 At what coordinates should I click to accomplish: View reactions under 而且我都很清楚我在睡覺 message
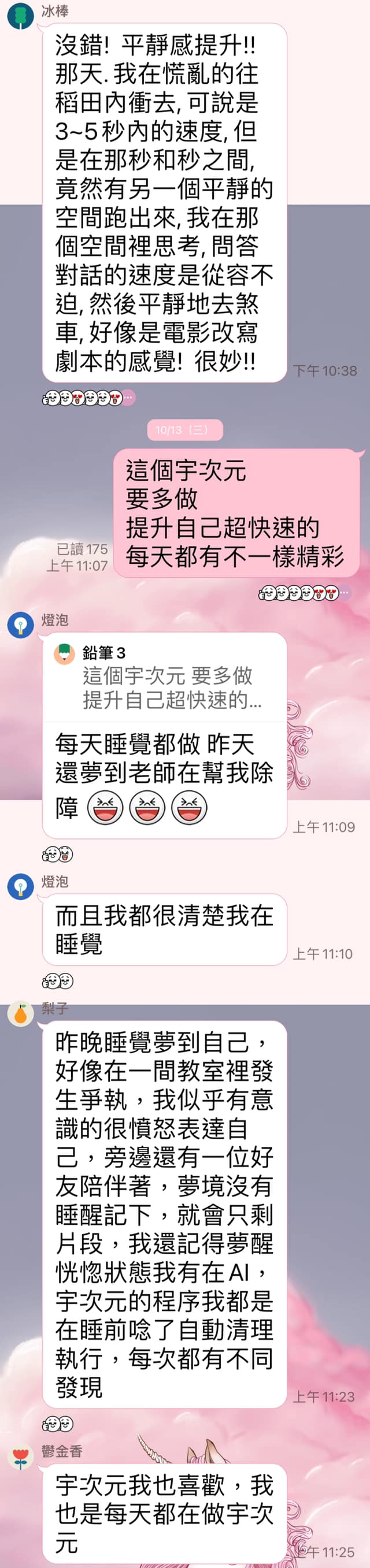point(58,981)
